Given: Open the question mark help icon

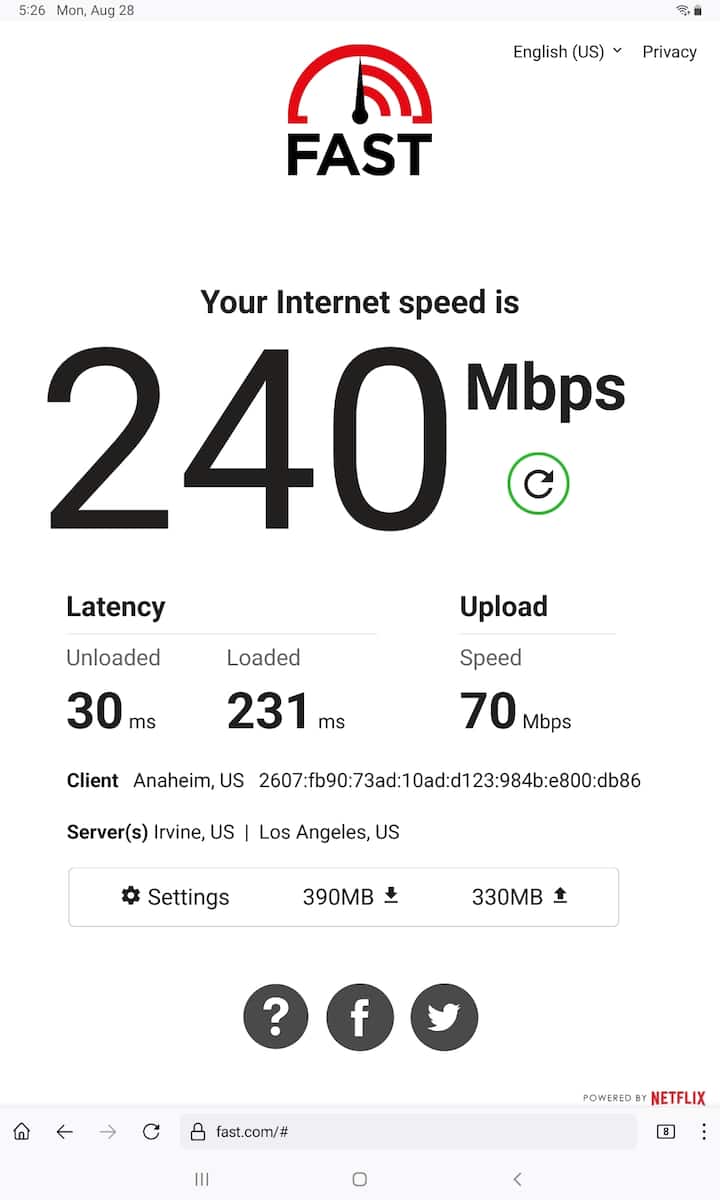Looking at the screenshot, I should tap(276, 1018).
